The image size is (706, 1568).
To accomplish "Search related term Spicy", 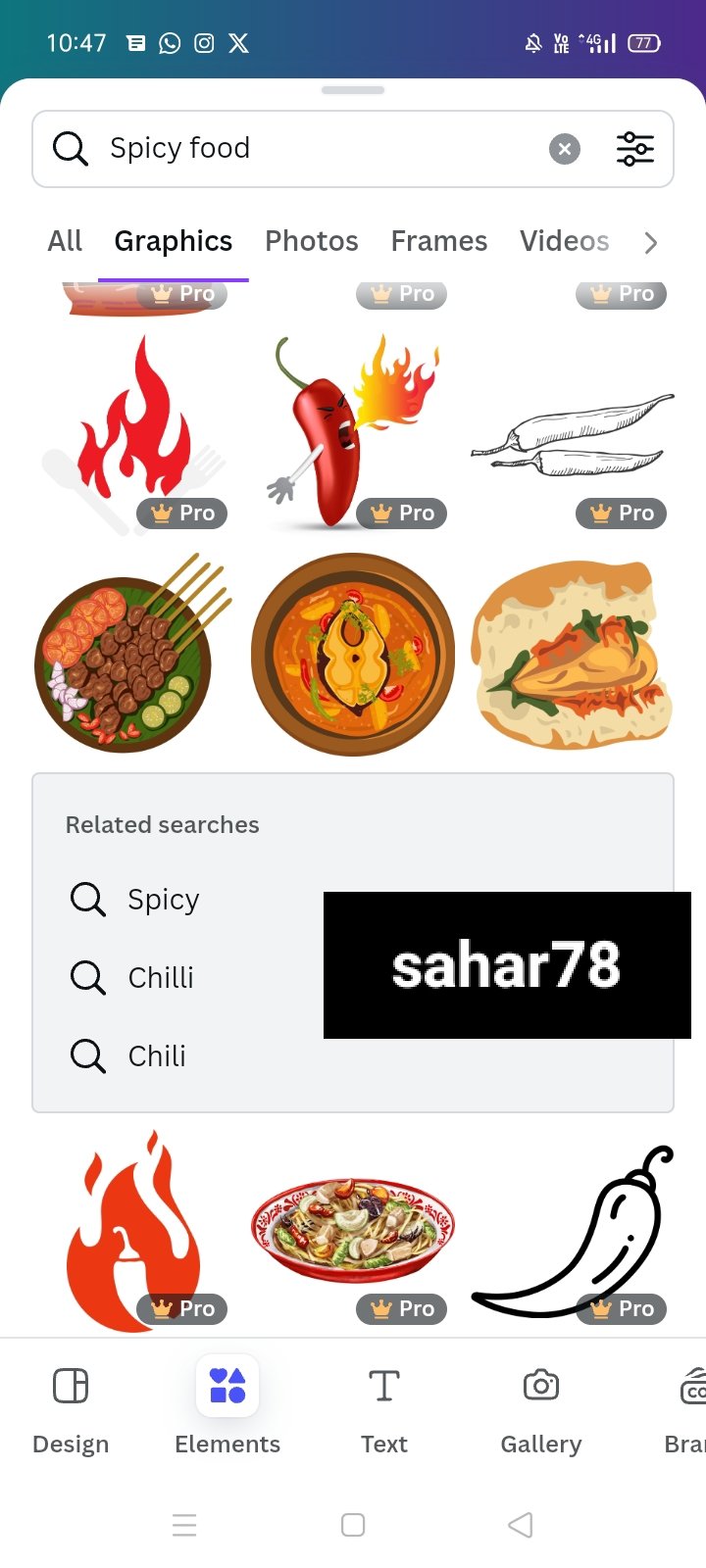I will click(164, 899).
